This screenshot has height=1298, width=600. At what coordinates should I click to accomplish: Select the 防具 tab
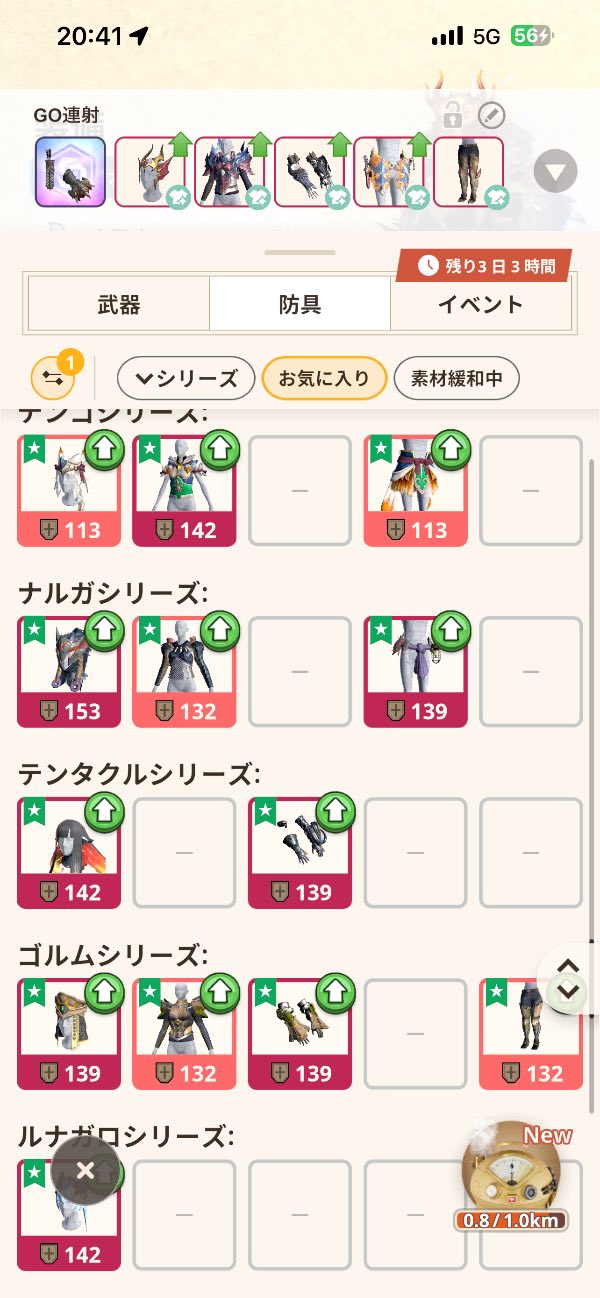pyautogui.click(x=300, y=304)
